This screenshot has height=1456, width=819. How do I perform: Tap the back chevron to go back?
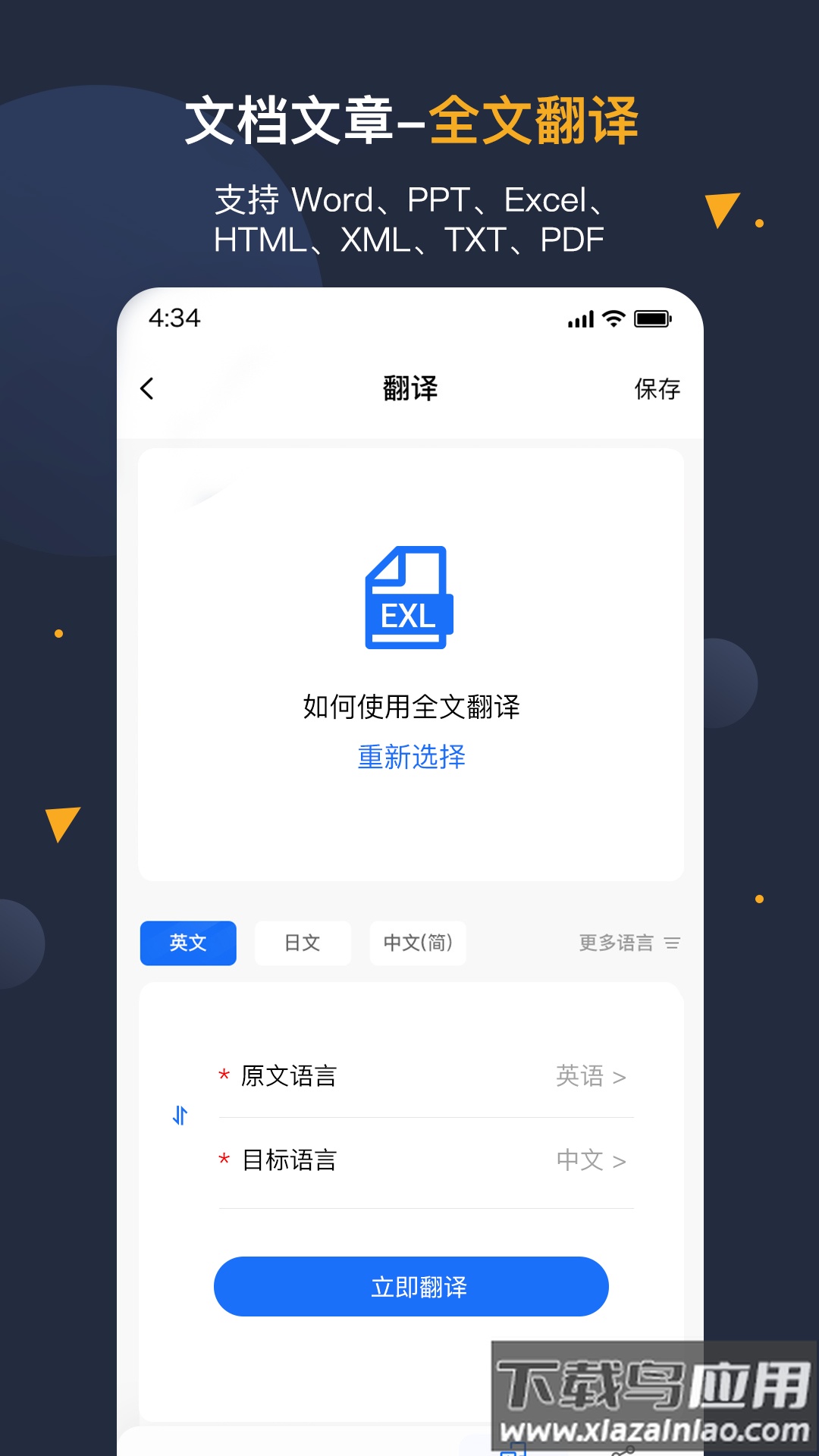pyautogui.click(x=146, y=389)
